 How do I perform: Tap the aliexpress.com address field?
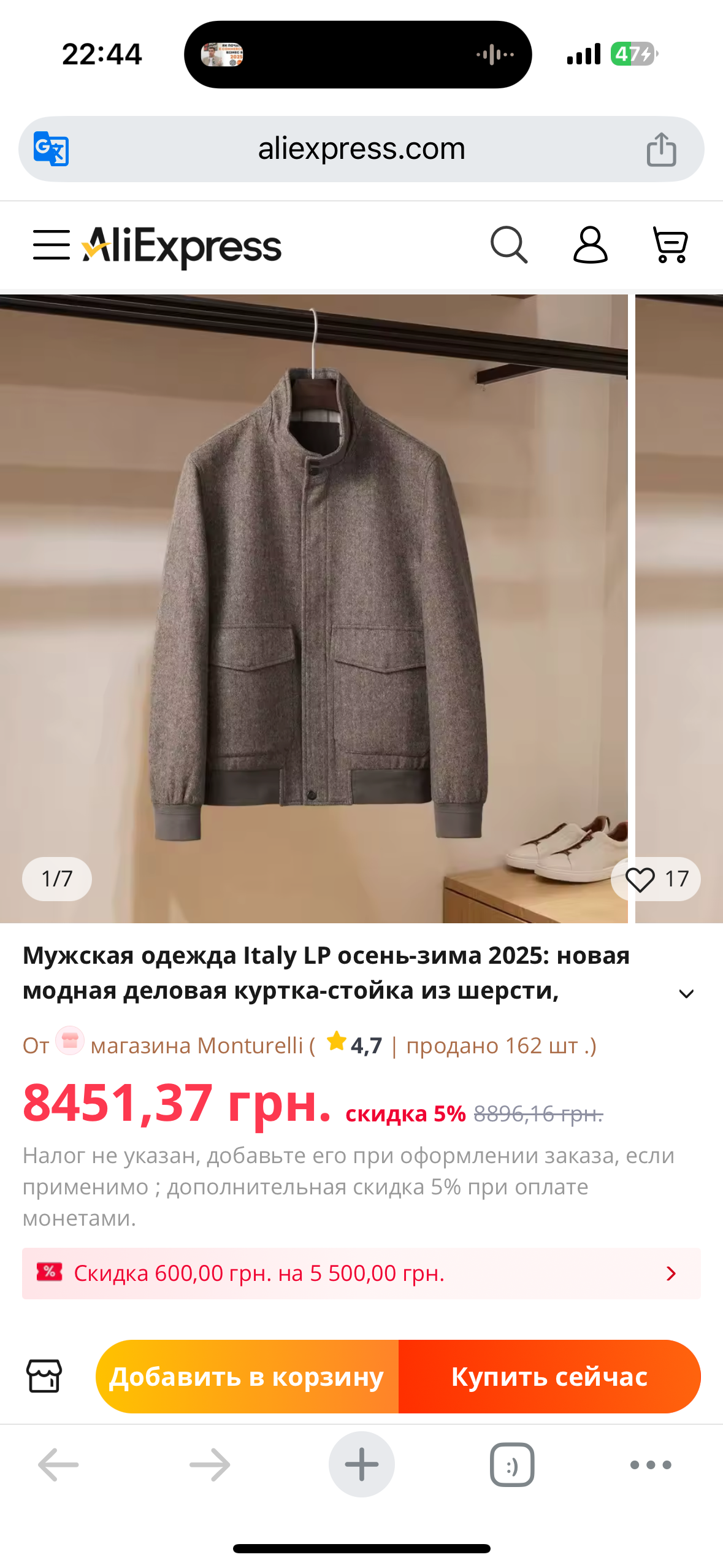pos(361,149)
